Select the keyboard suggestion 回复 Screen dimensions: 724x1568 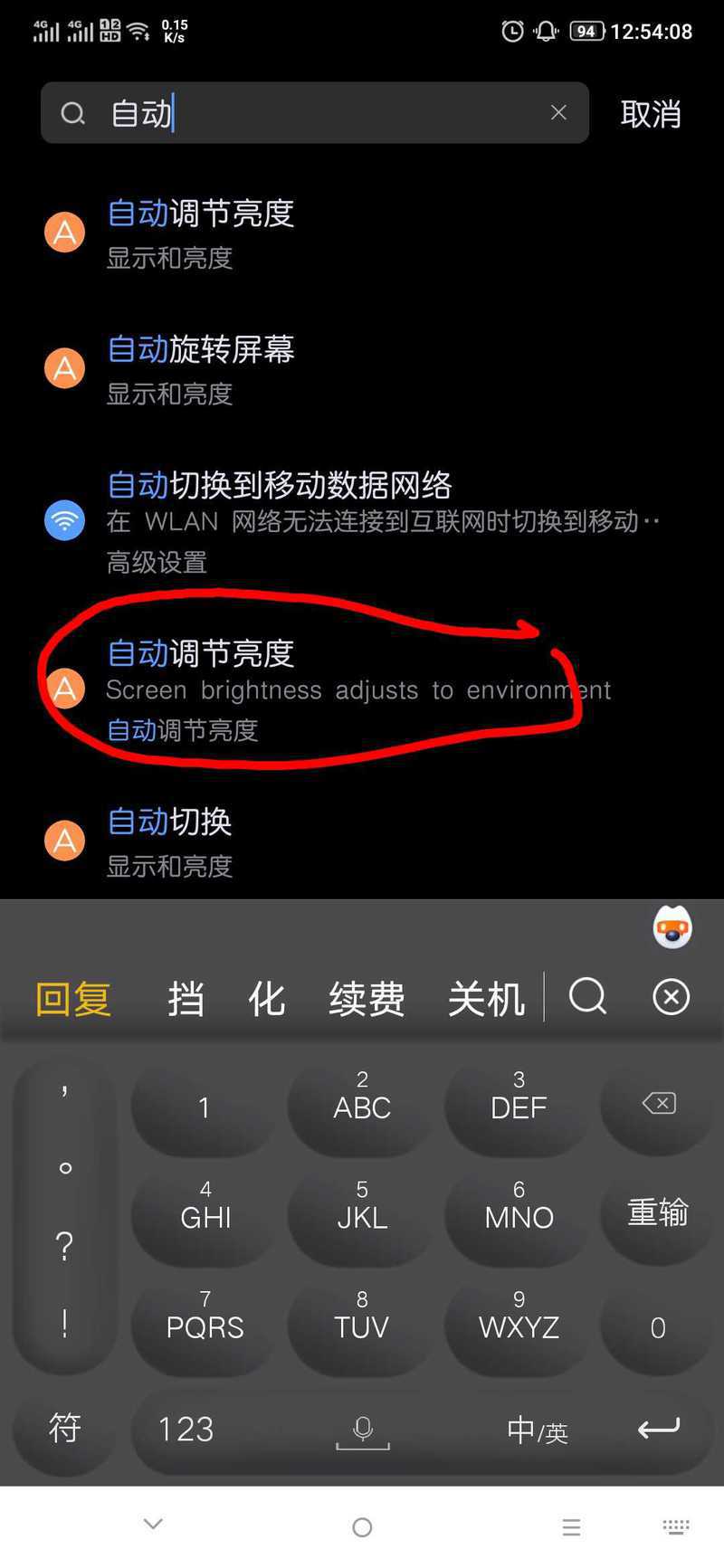click(73, 999)
